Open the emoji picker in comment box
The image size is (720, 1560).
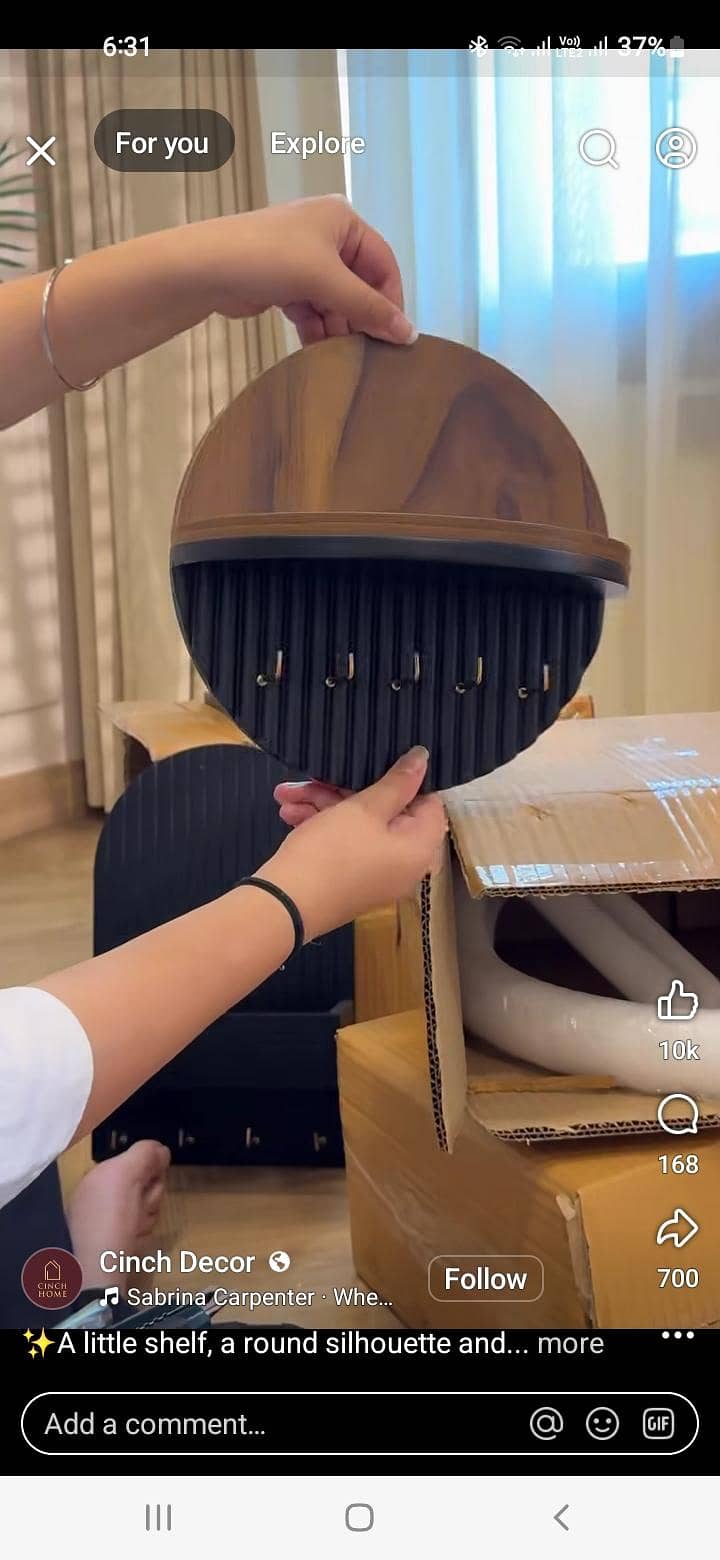coord(602,1423)
